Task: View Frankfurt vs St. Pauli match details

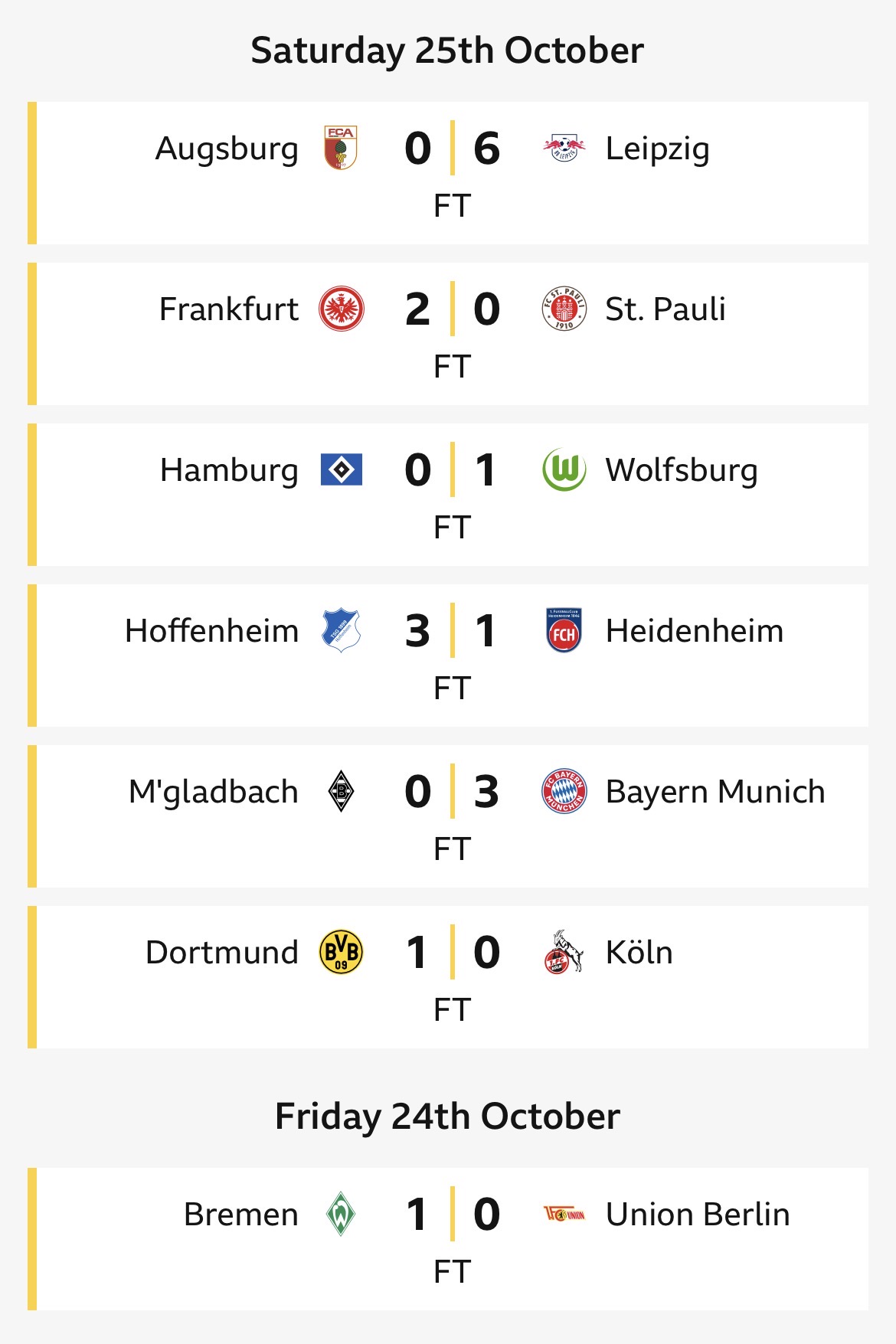Action: coord(452,334)
